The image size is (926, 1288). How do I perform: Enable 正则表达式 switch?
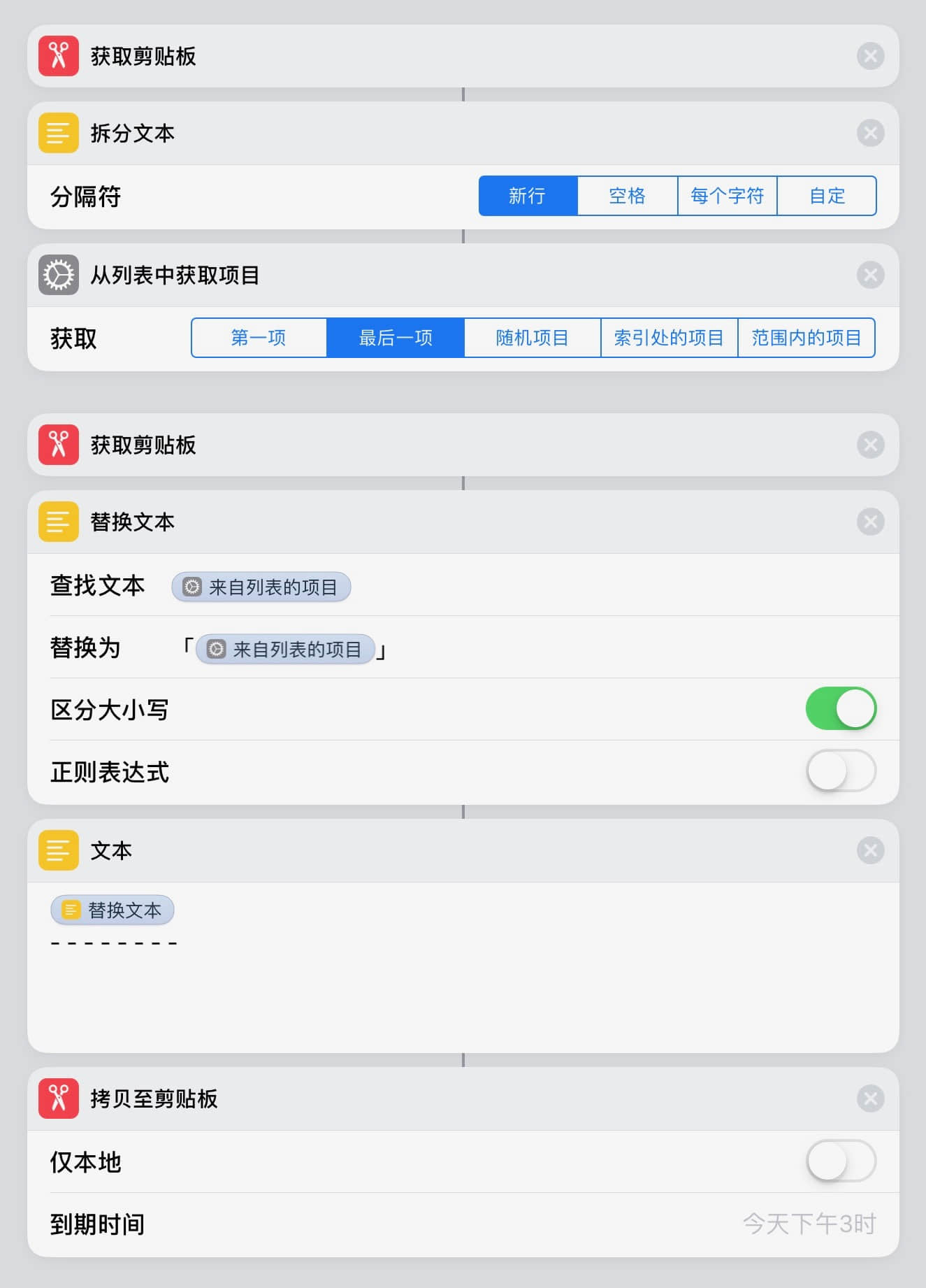pos(841,771)
